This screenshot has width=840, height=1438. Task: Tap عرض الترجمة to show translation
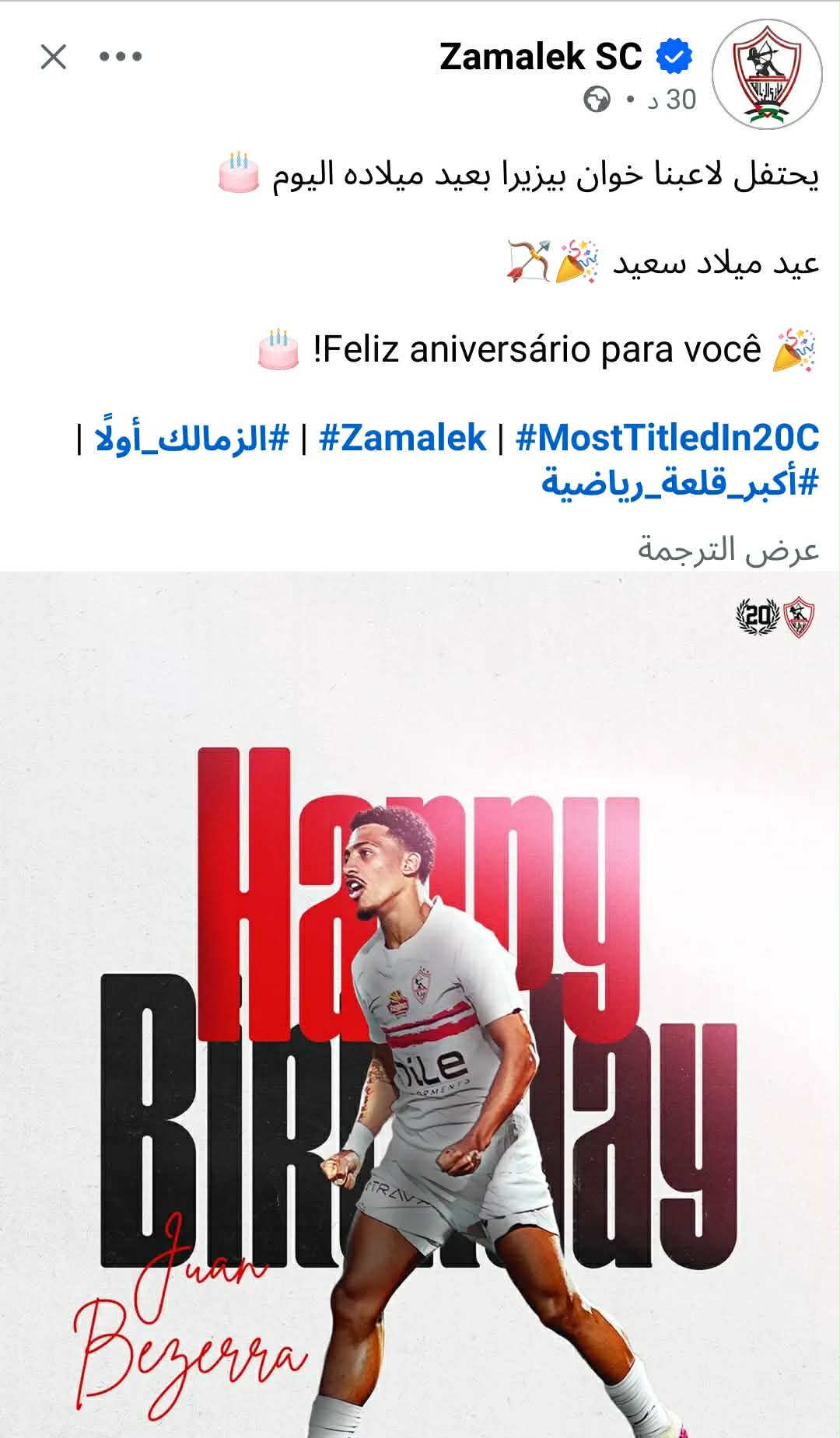728,549
